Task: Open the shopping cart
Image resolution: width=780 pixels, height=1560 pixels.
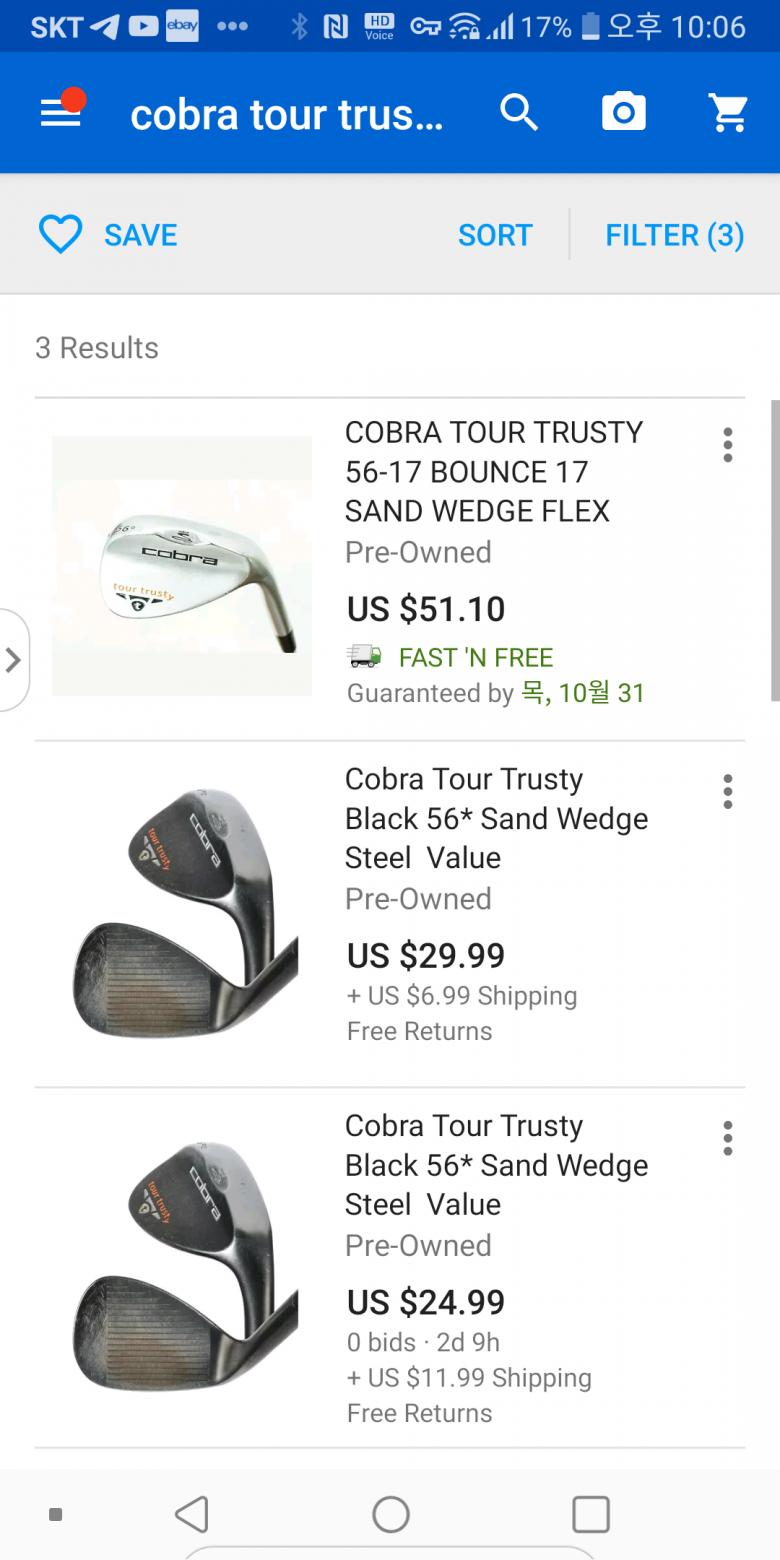Action: 729,113
